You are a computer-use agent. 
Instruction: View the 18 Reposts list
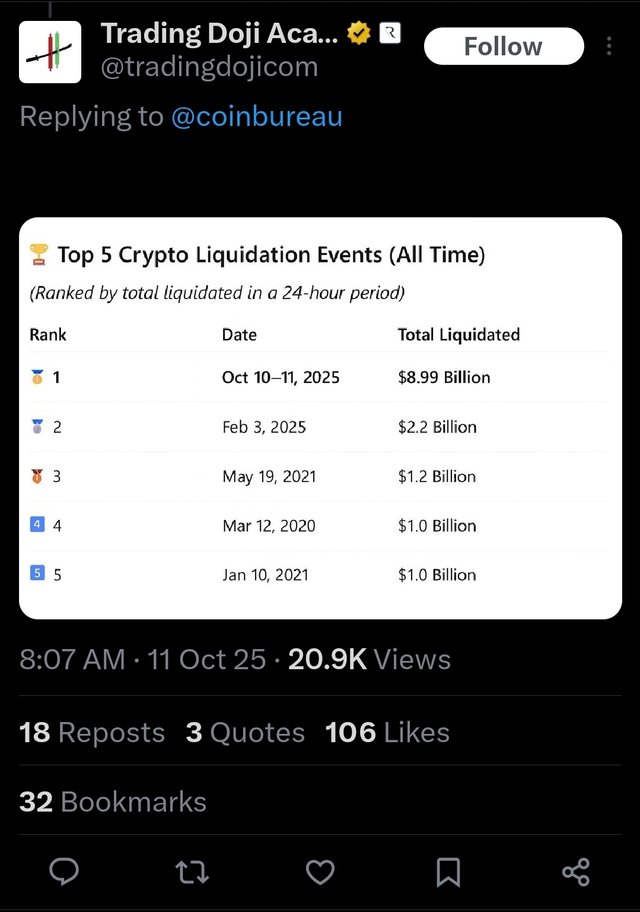(x=92, y=732)
